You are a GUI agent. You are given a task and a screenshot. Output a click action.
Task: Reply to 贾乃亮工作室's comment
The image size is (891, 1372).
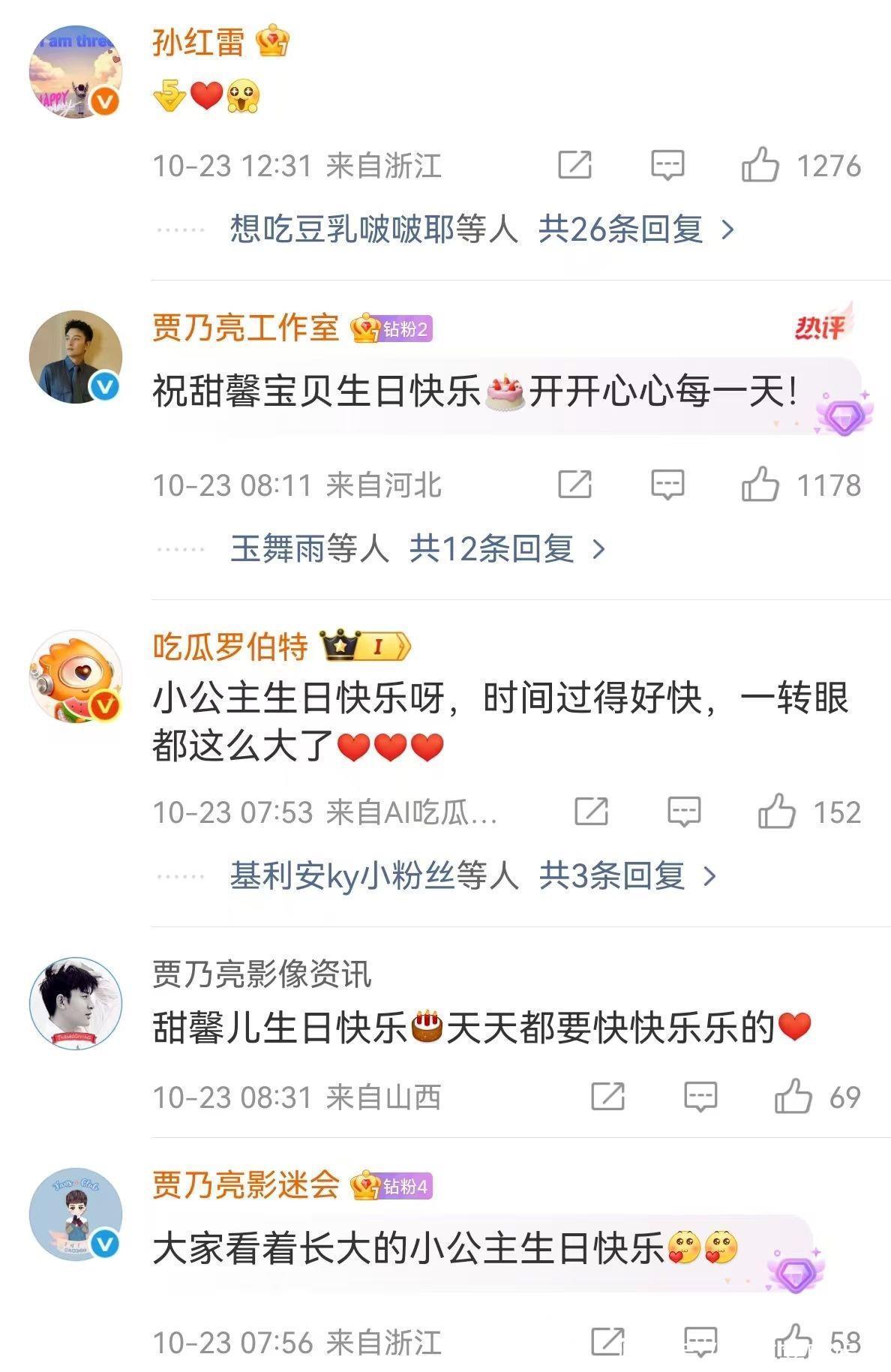click(x=667, y=485)
